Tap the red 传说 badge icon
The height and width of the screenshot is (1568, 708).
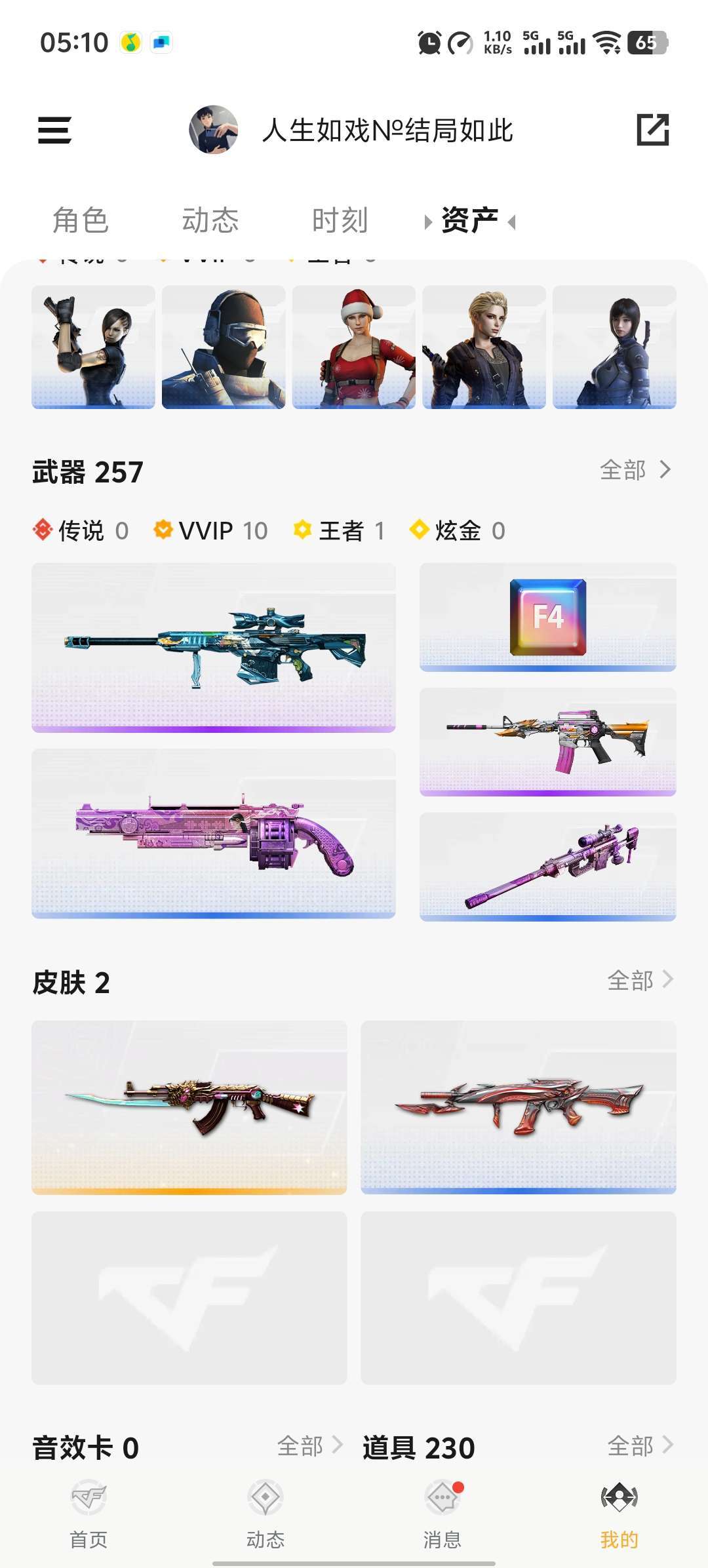(43, 531)
